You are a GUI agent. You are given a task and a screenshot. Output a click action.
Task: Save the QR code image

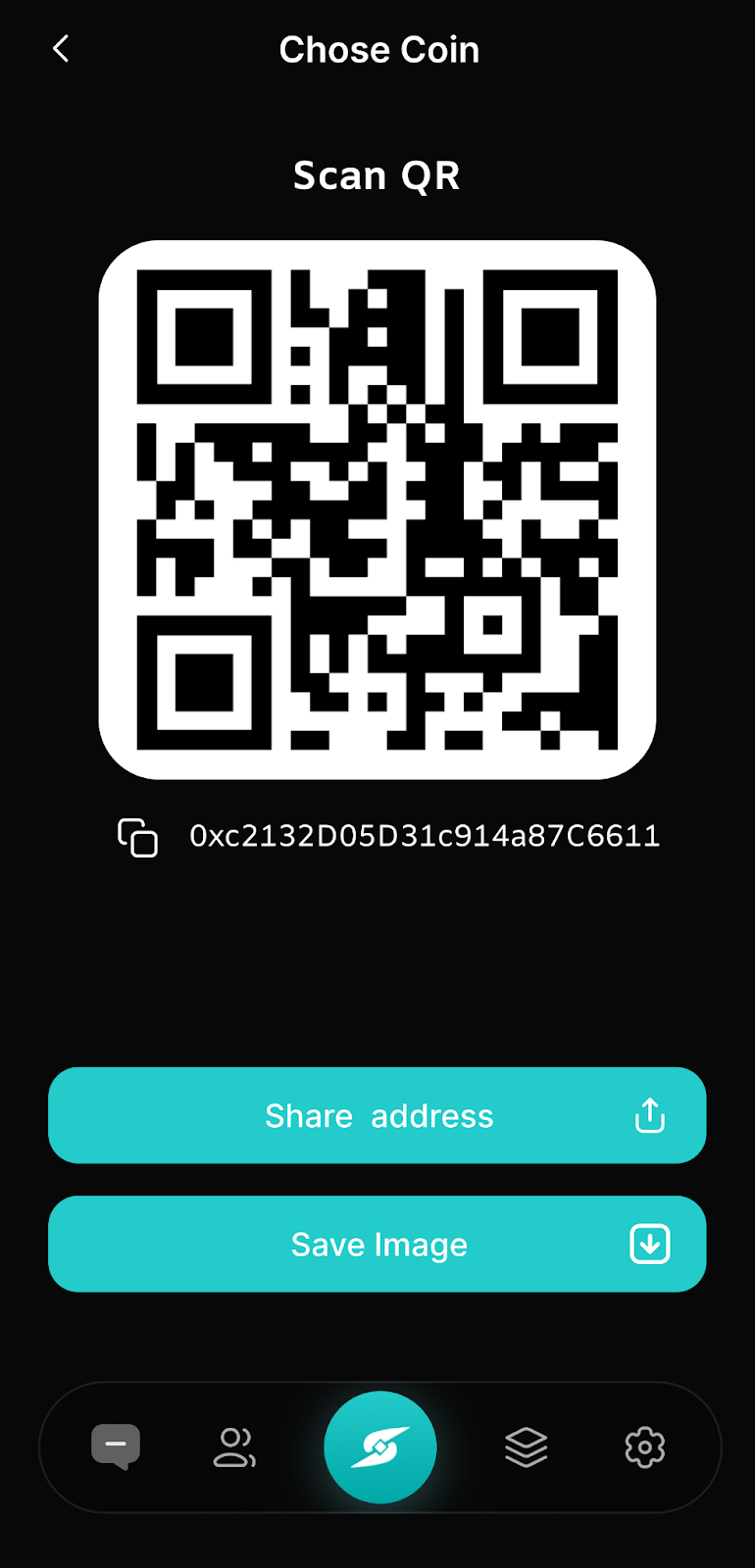(x=377, y=1244)
